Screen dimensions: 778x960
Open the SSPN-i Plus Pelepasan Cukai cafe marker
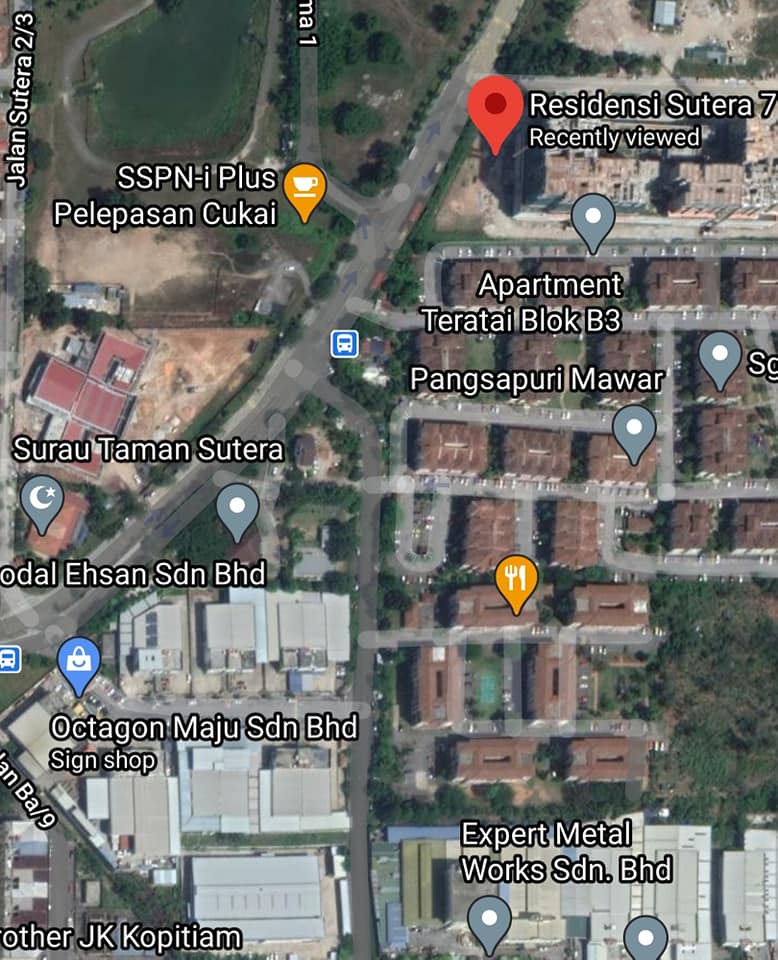click(304, 188)
